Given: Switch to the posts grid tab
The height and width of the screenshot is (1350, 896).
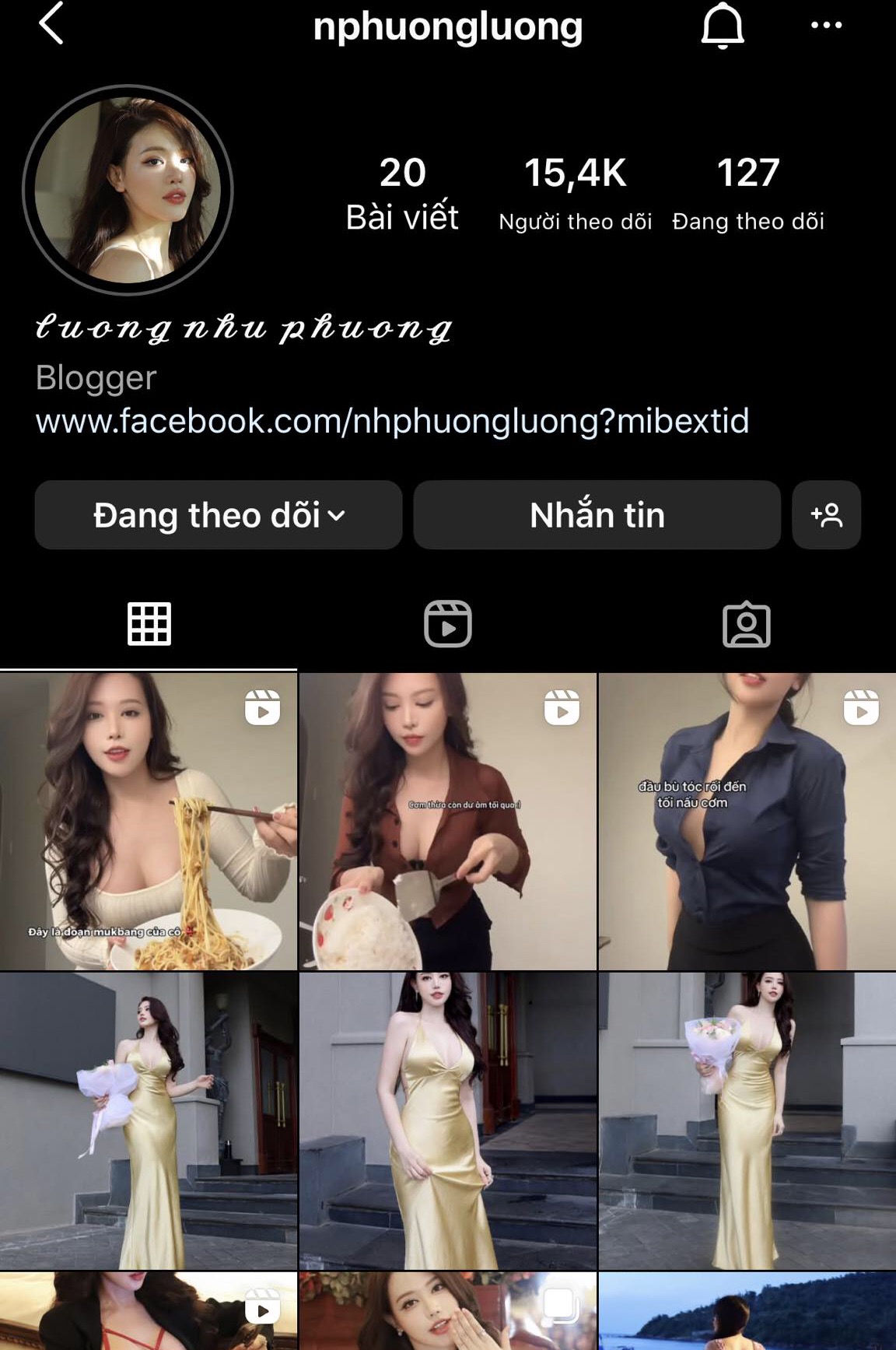Looking at the screenshot, I should [x=149, y=624].
